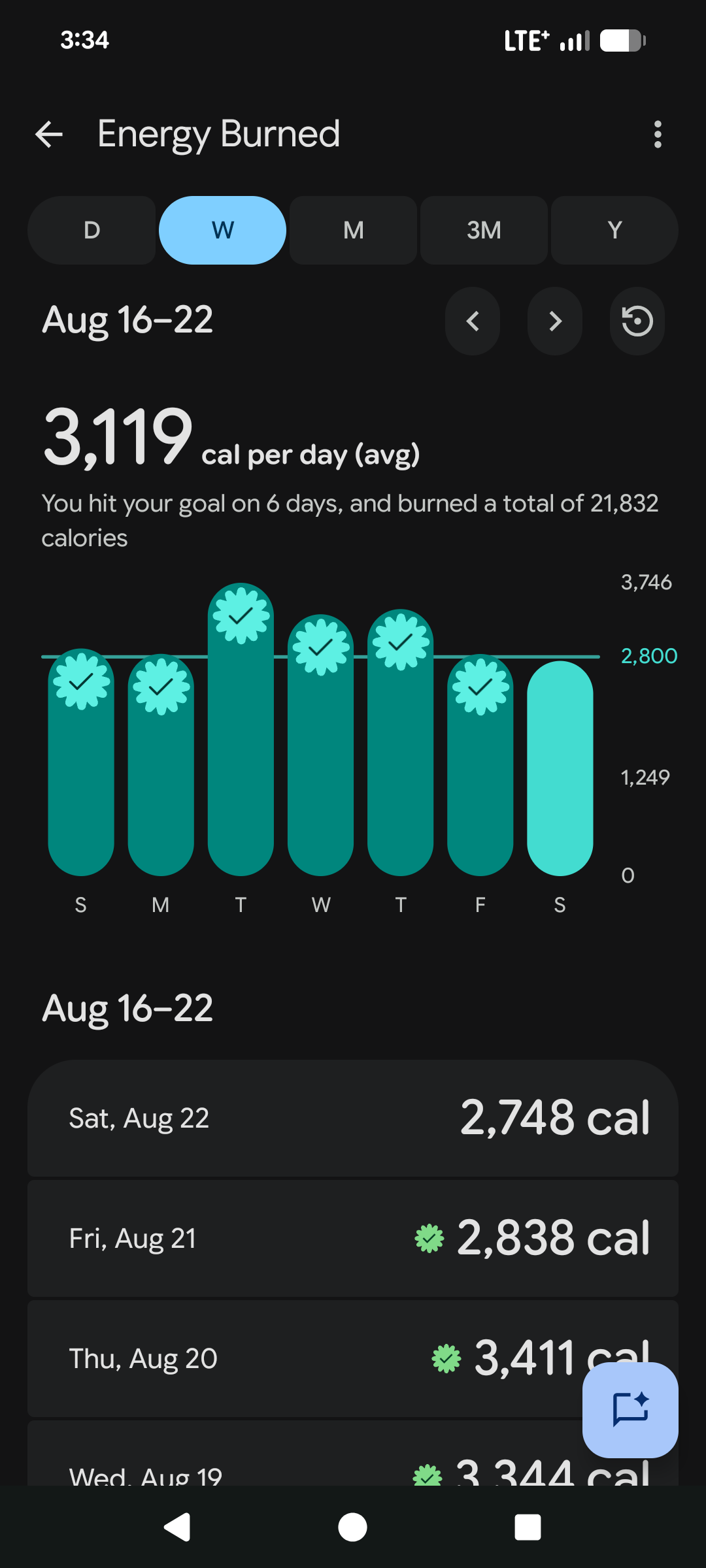
Task: Open recent apps from the navigation bar
Action: (528, 1527)
